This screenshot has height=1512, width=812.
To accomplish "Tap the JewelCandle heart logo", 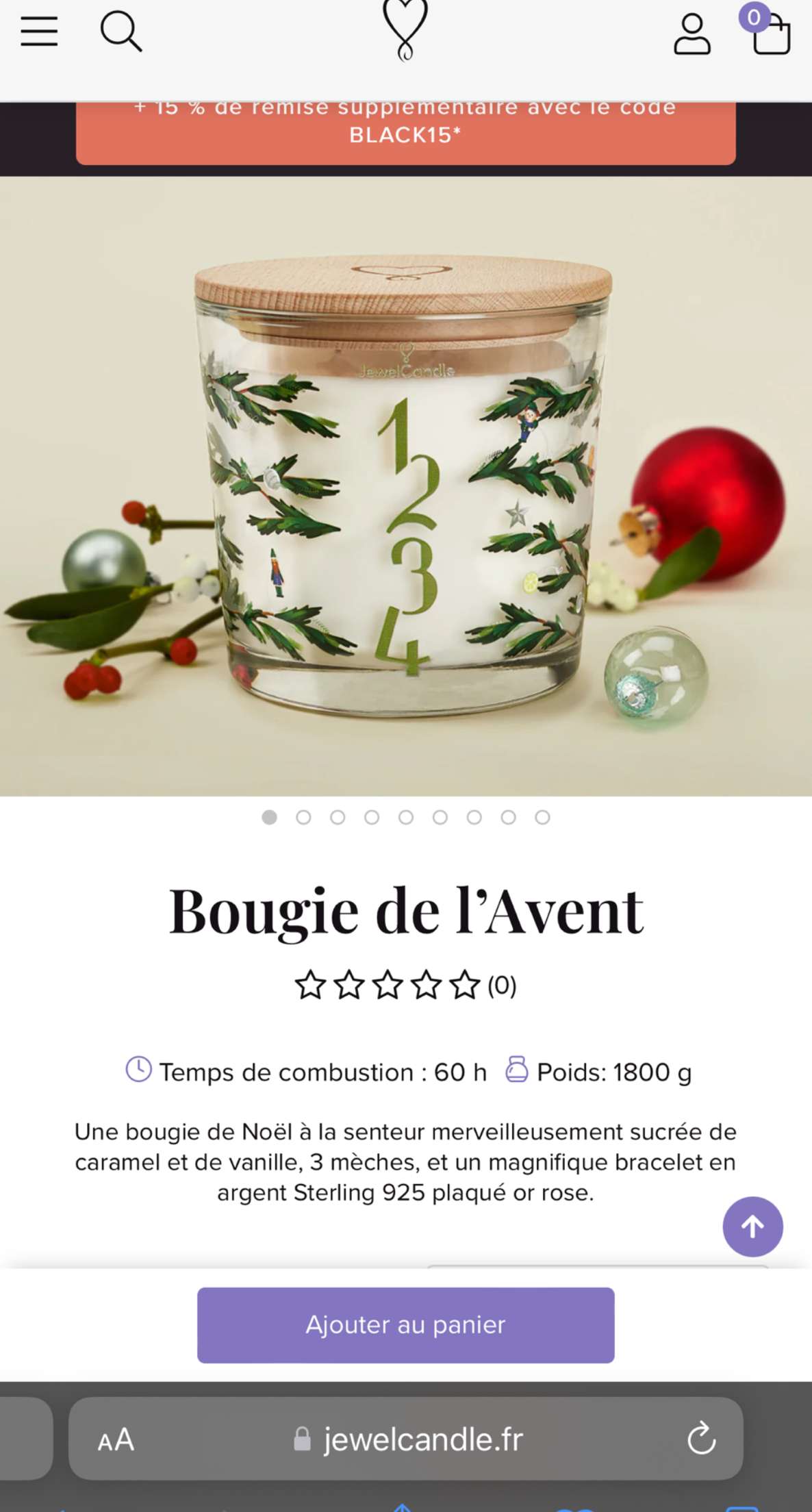I will coord(405,31).
